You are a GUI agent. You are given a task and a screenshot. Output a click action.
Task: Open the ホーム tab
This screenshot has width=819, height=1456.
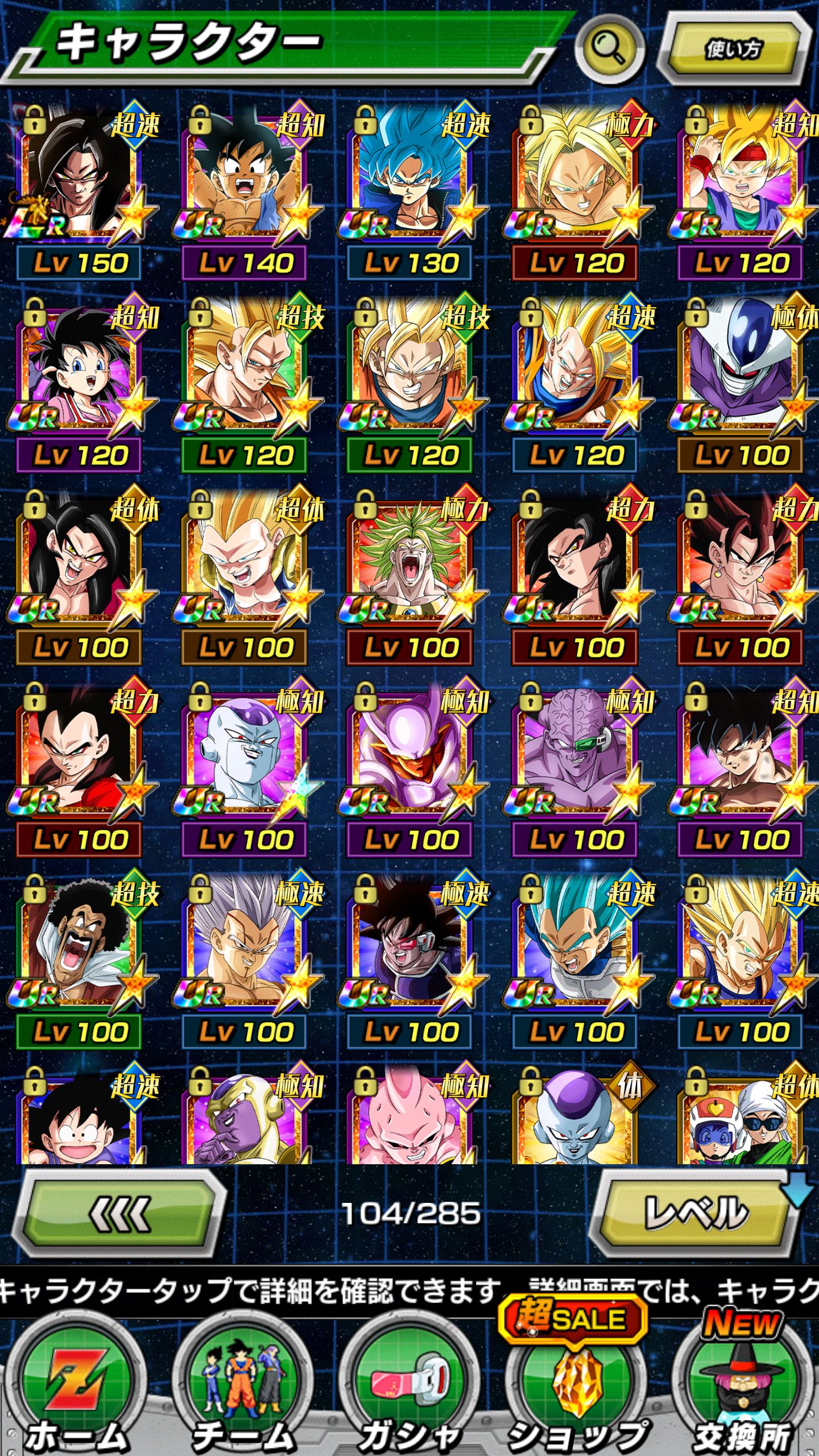click(x=77, y=1387)
